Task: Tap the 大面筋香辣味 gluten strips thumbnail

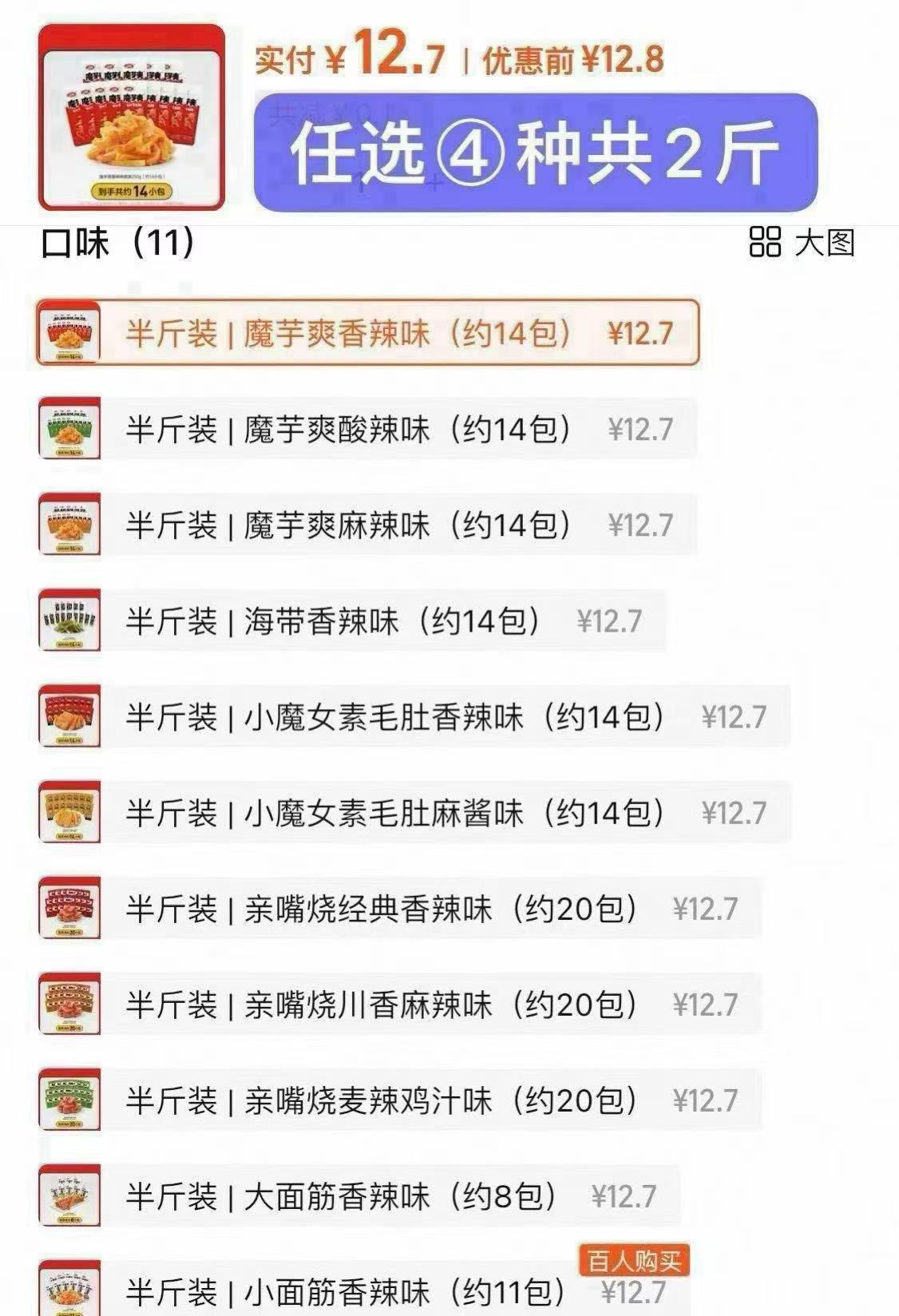Action: point(68,1194)
